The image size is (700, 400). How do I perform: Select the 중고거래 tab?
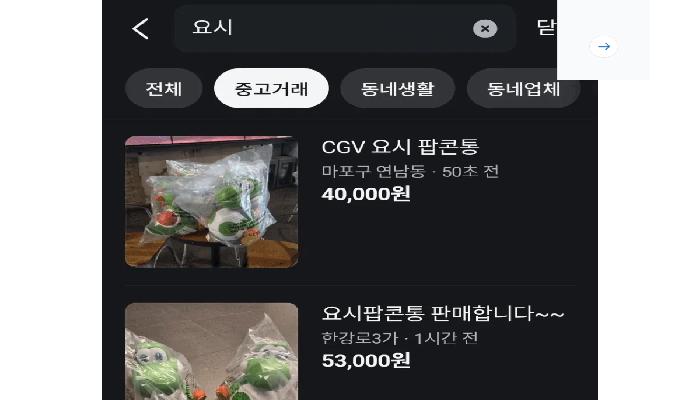[271, 88]
